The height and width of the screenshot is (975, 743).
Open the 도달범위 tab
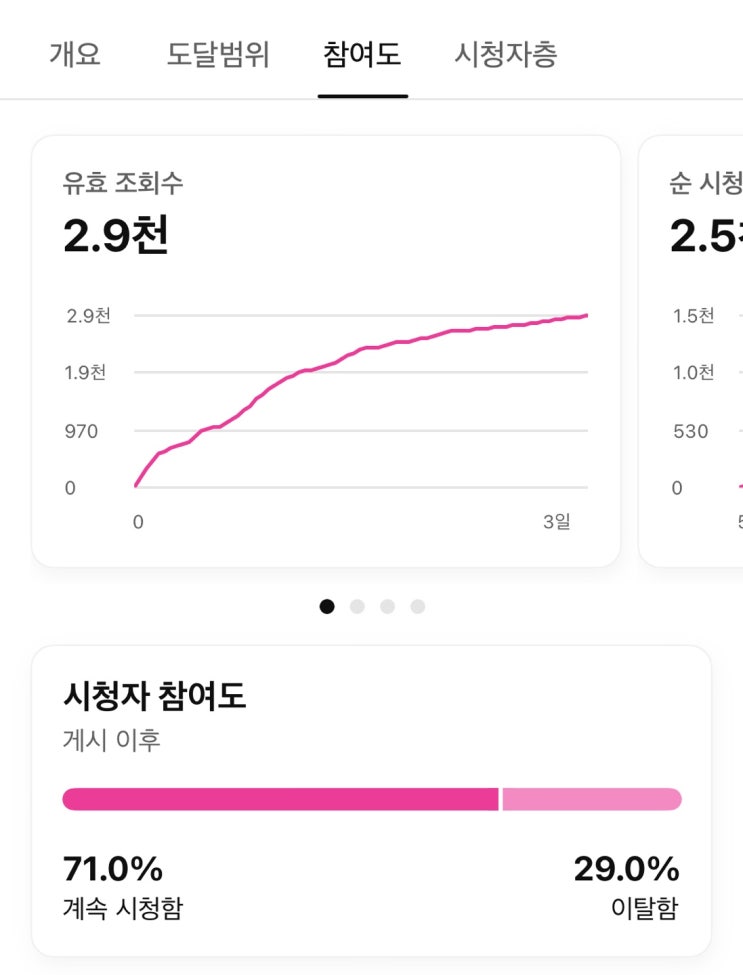pyautogui.click(x=218, y=54)
